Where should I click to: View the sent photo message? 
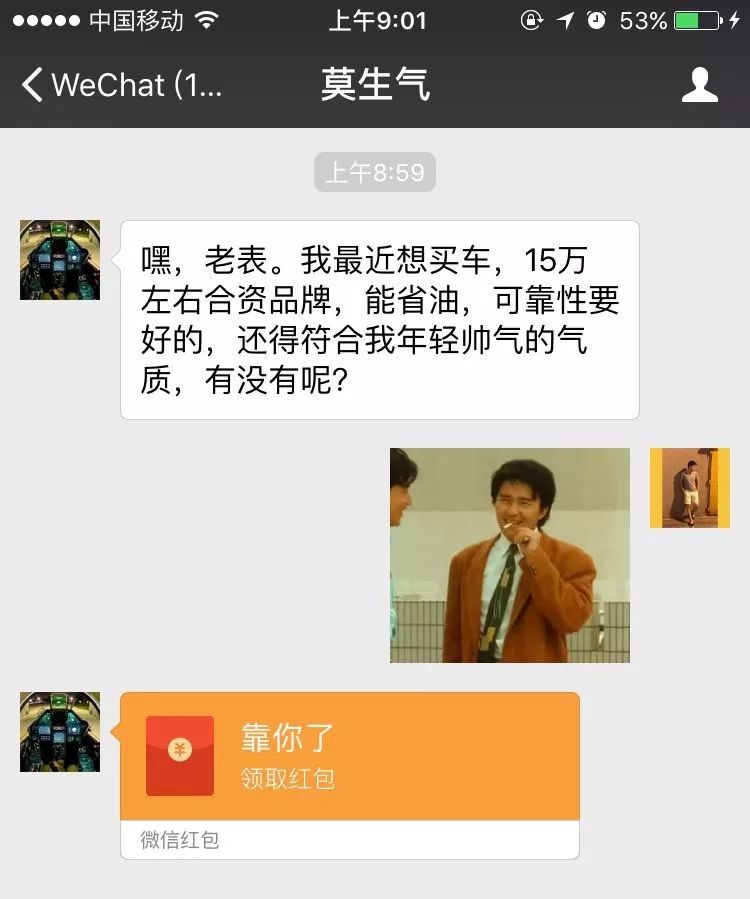[509, 555]
